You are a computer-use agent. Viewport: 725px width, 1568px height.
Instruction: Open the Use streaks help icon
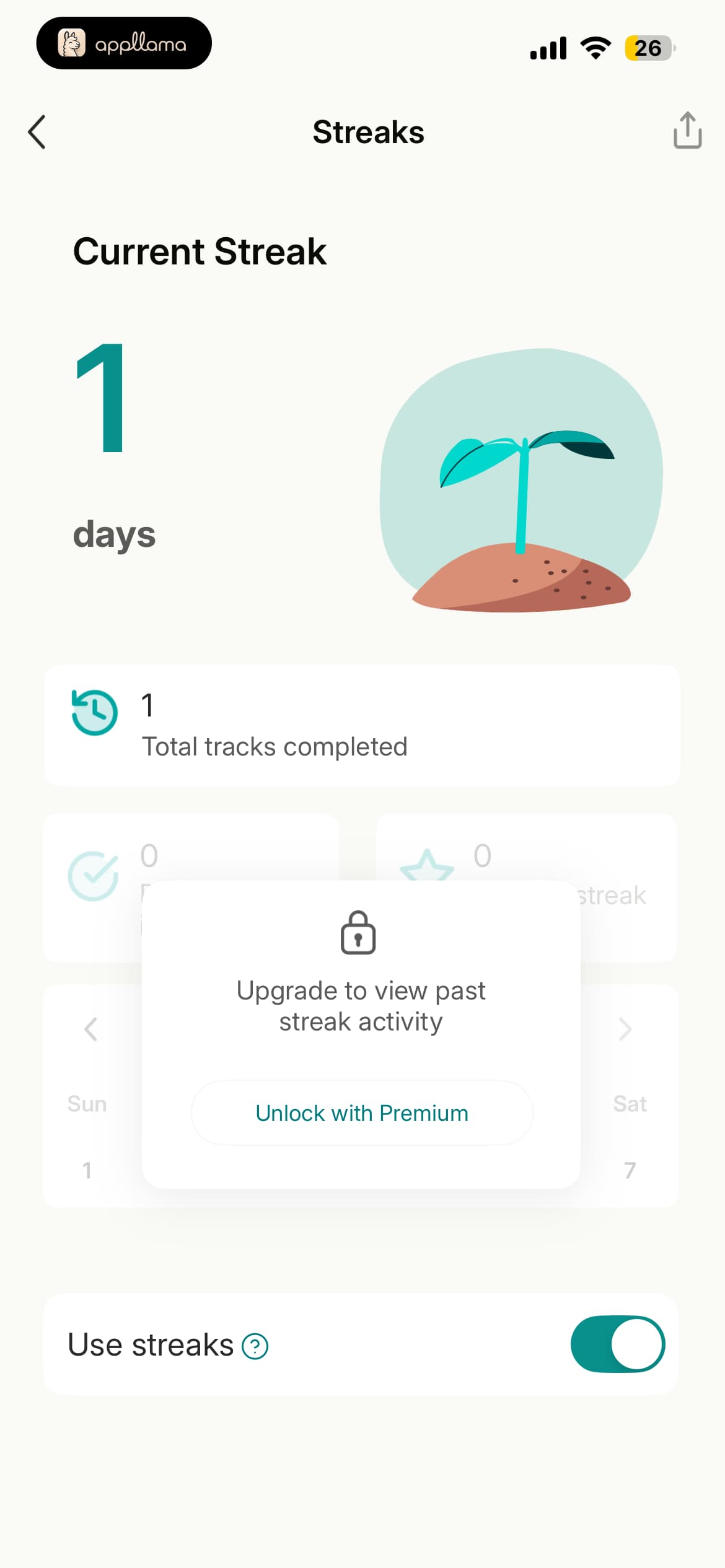tap(255, 1346)
